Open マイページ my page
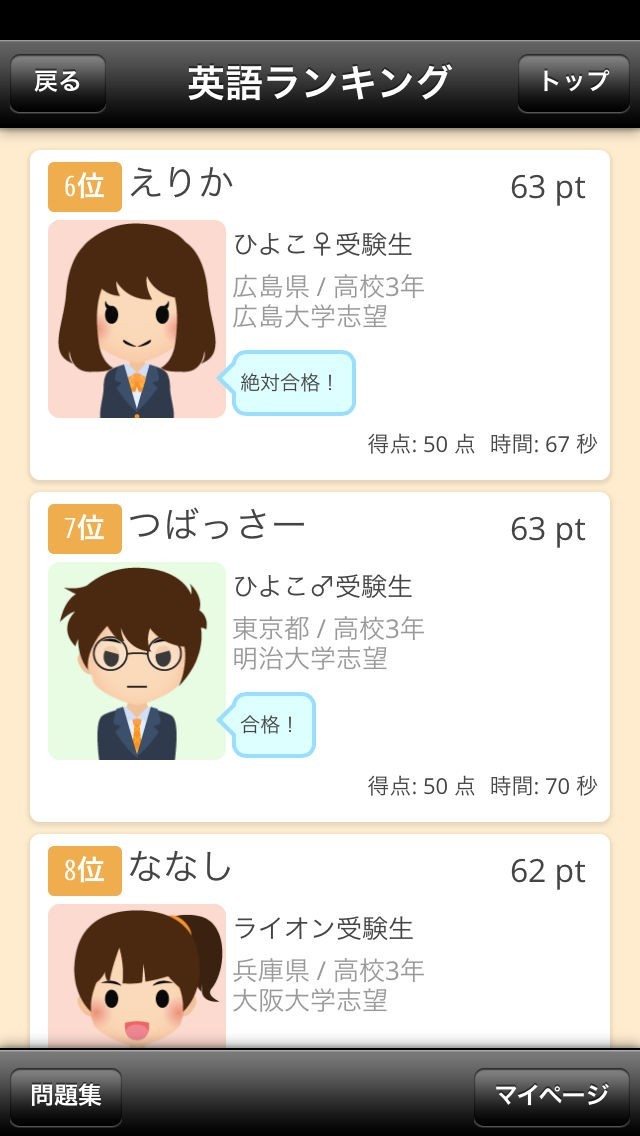 pyautogui.click(x=553, y=1097)
